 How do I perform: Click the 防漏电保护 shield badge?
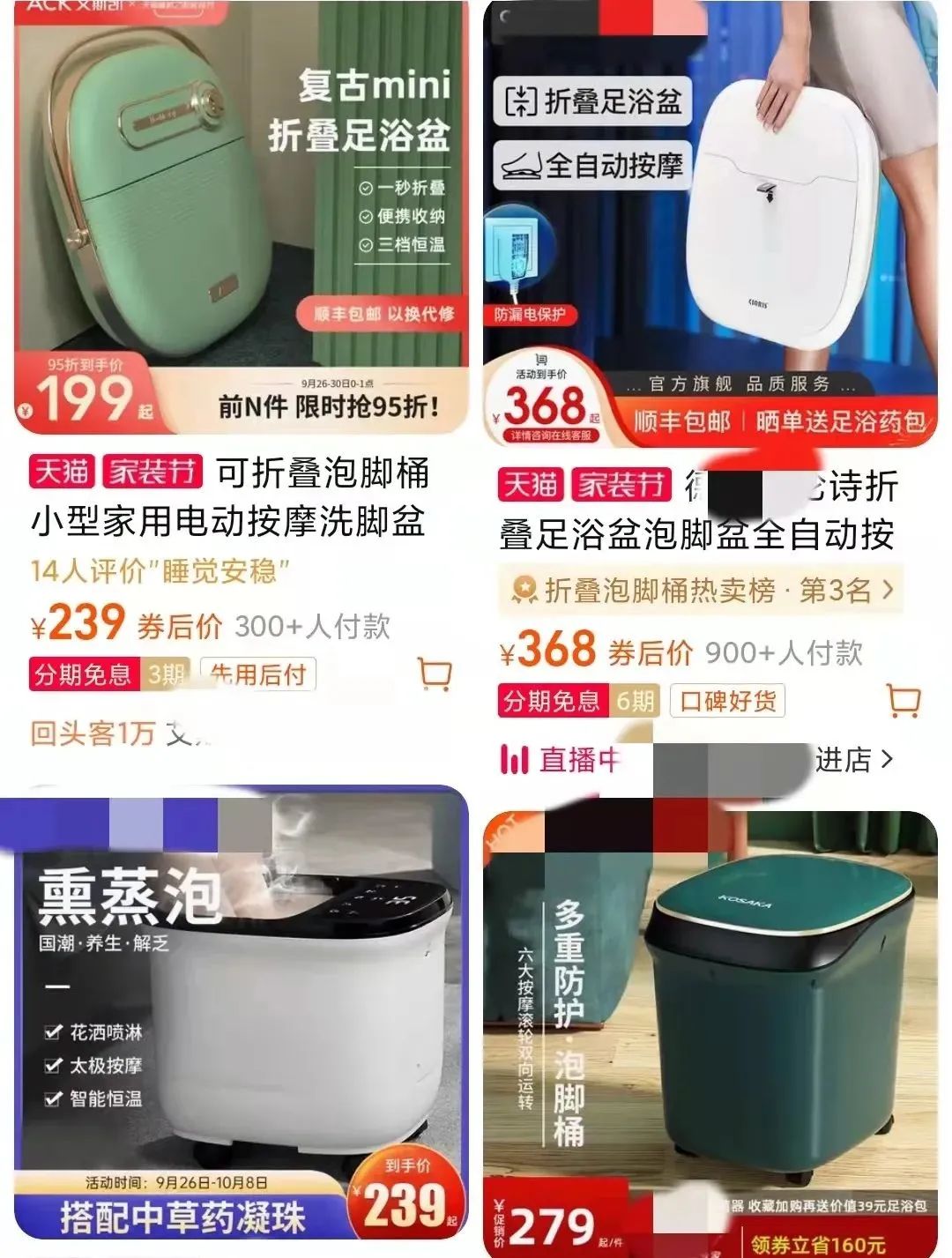[531, 315]
